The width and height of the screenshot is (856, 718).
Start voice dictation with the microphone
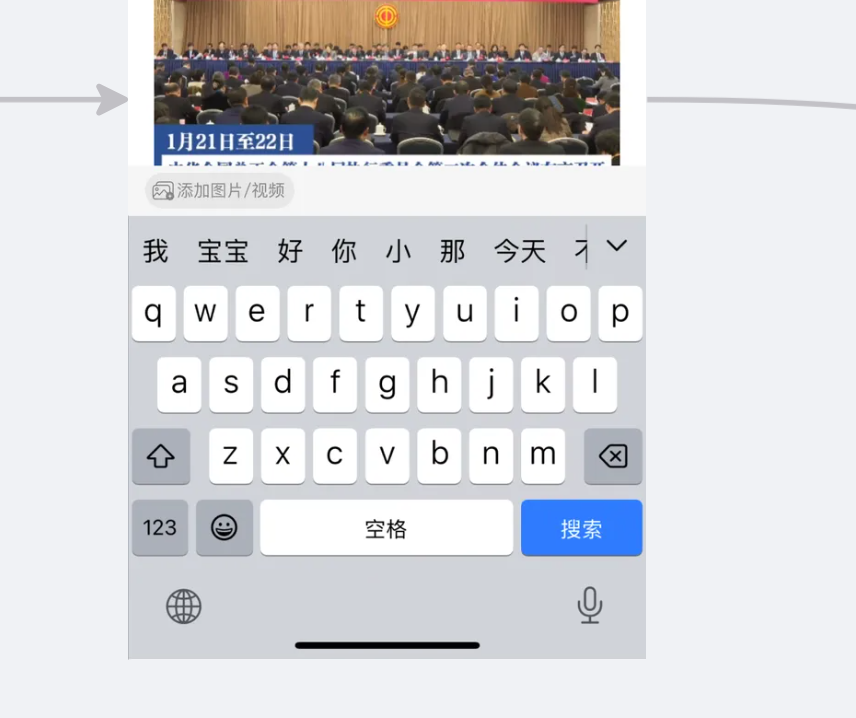pos(590,605)
